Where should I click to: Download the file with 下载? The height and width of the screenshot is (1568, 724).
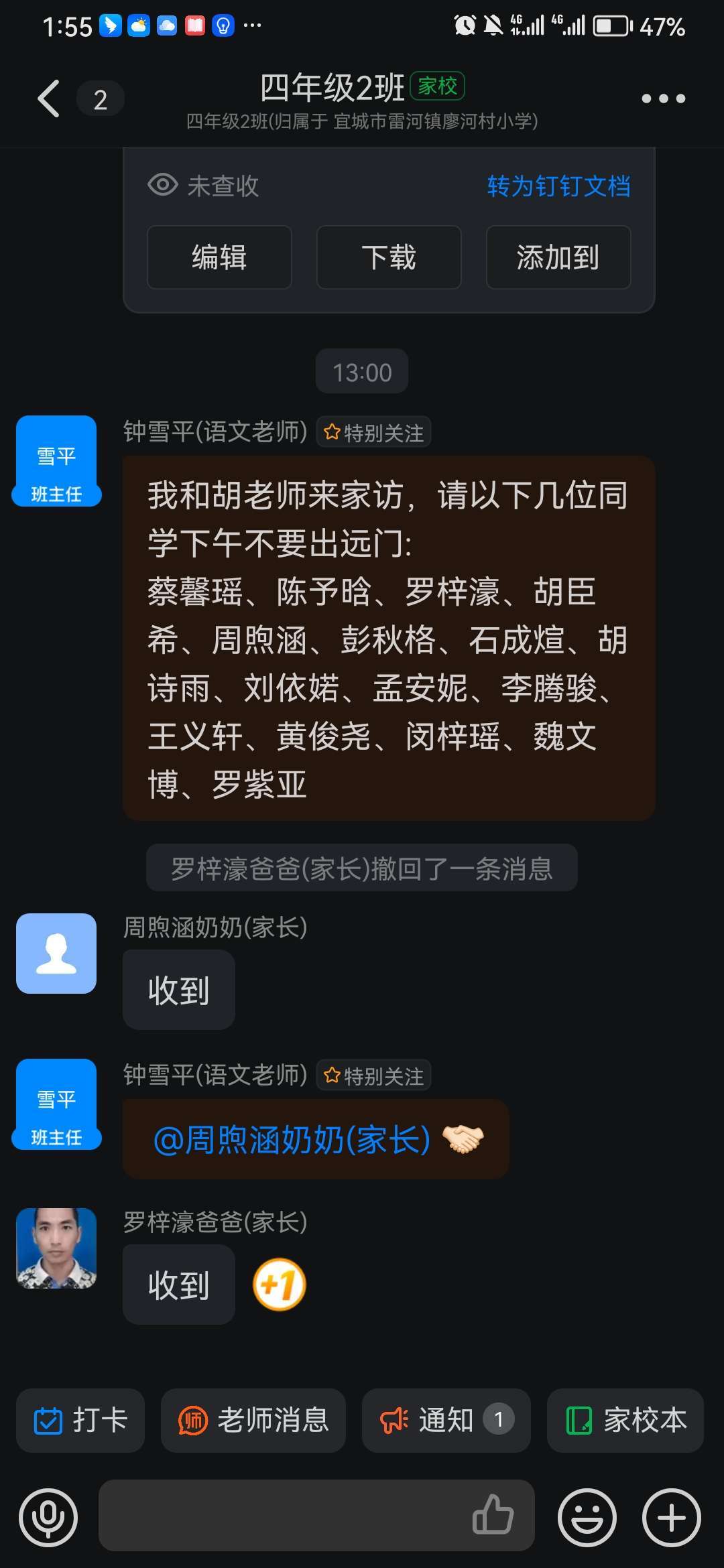[x=389, y=257]
